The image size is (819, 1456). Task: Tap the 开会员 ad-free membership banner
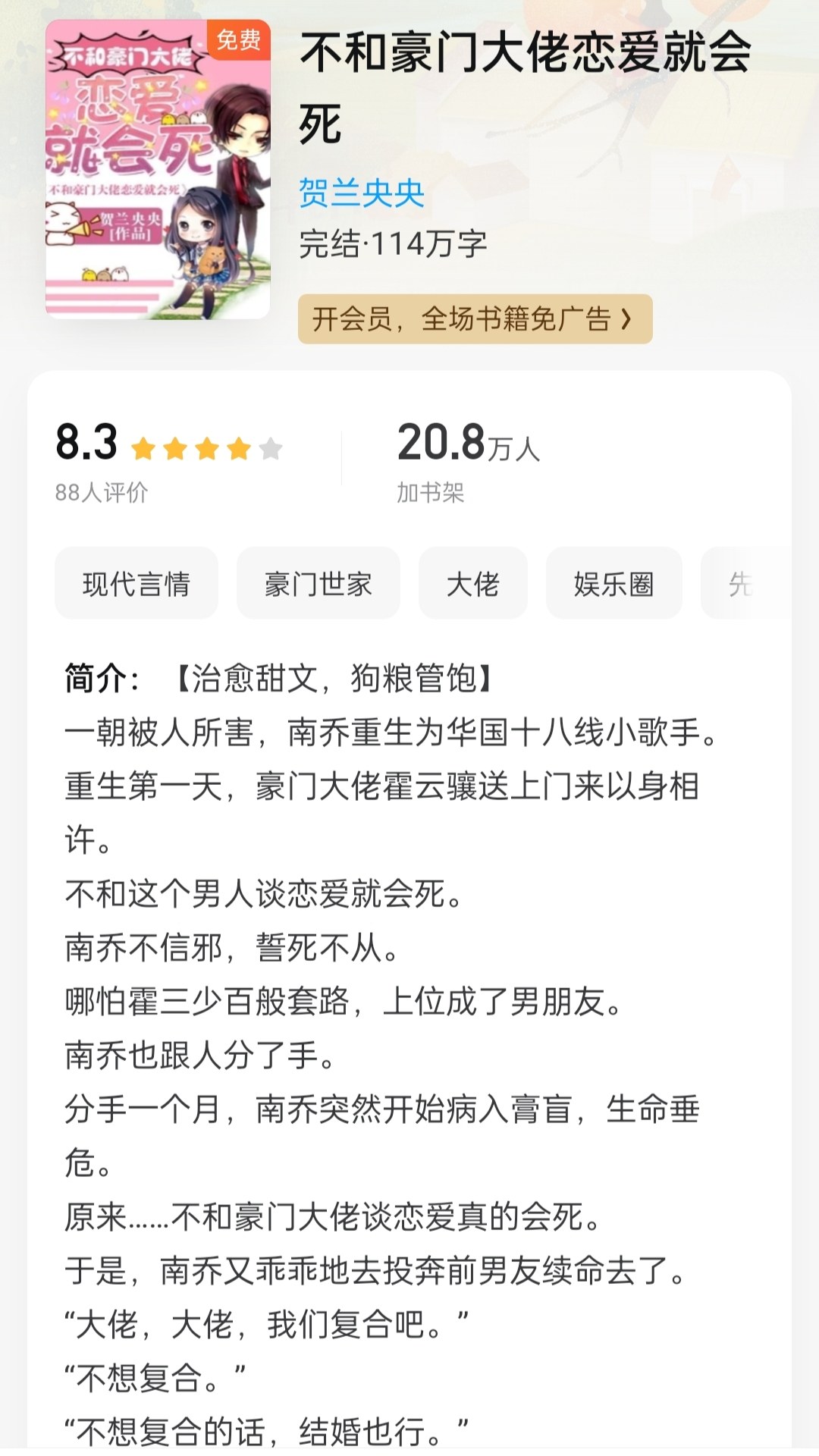475,318
